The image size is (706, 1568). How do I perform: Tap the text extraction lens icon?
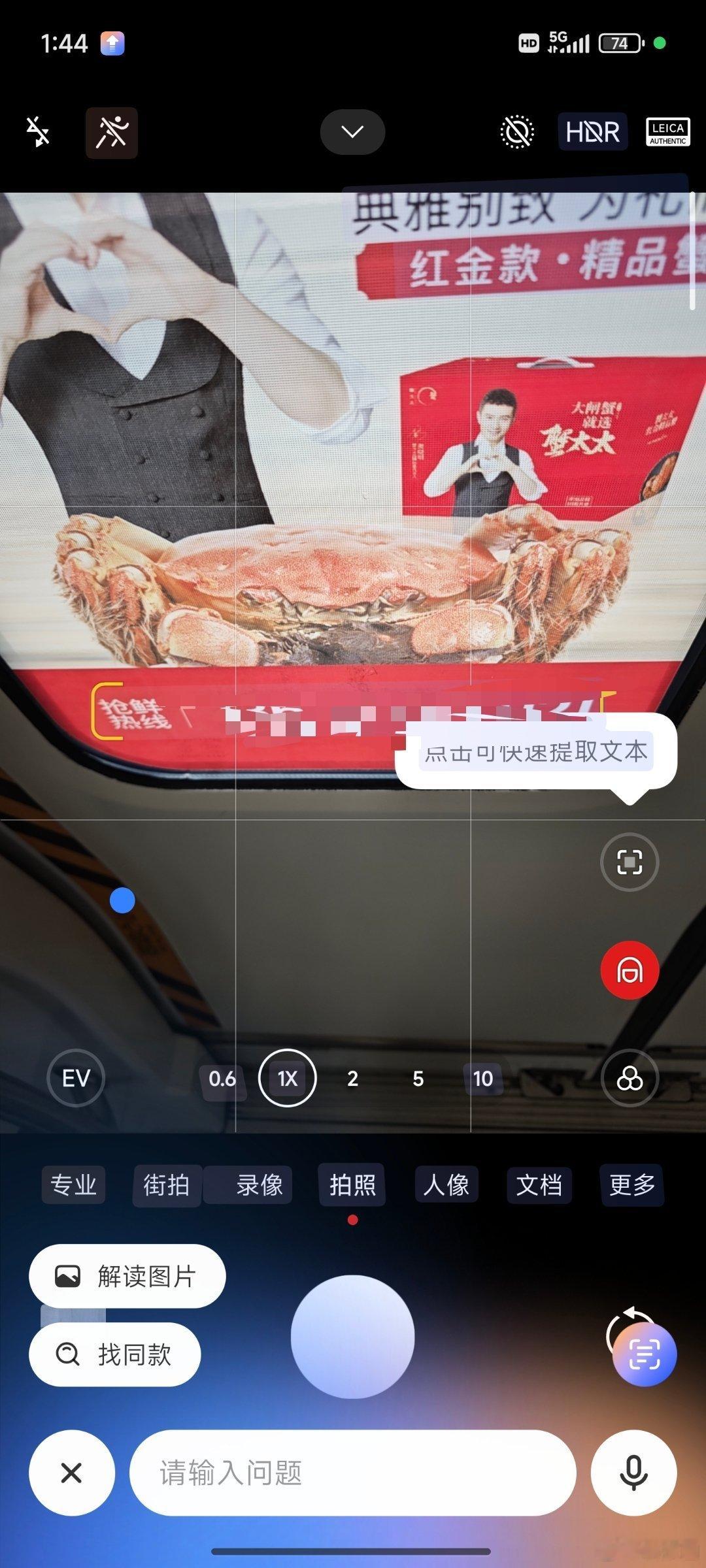coord(628,862)
